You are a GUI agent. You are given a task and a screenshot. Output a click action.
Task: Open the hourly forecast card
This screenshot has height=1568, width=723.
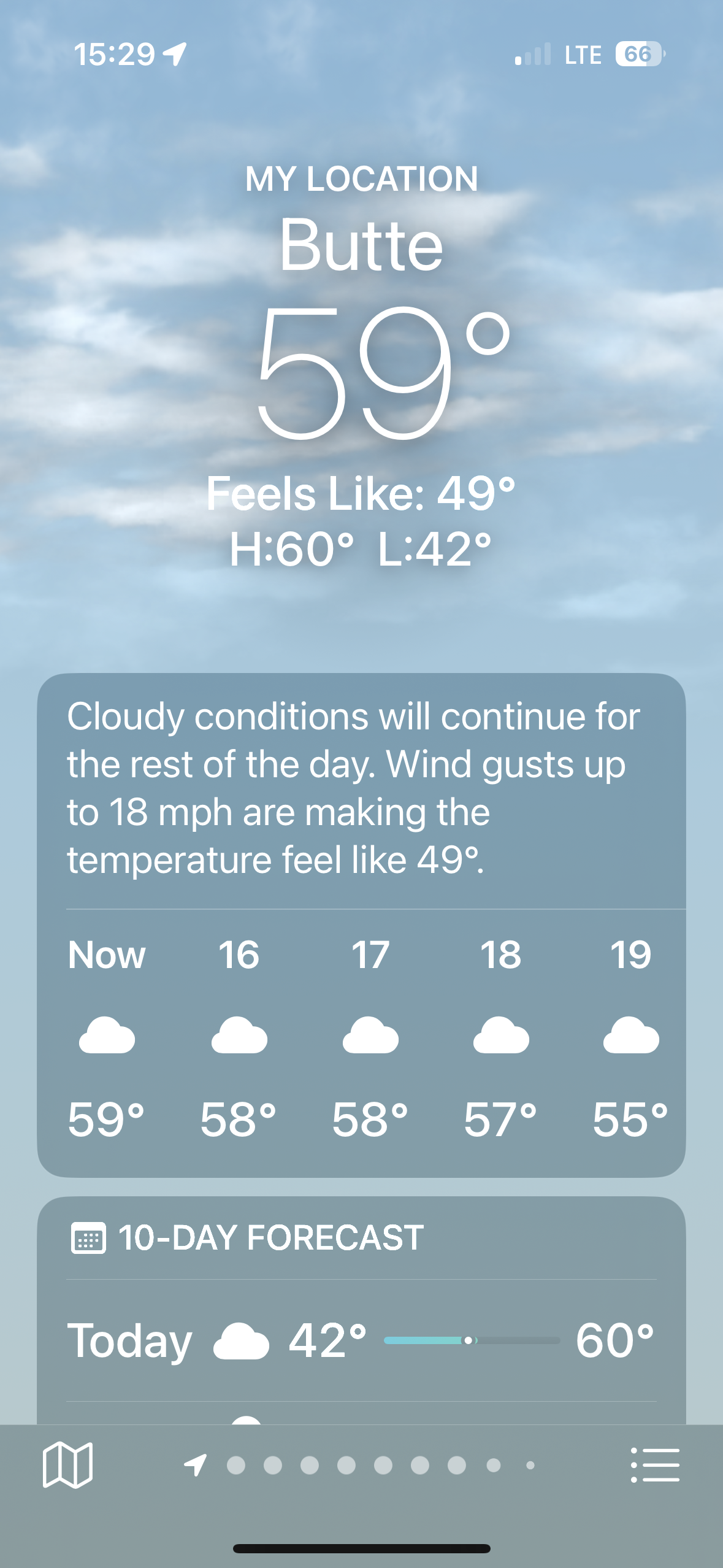(x=361, y=1038)
